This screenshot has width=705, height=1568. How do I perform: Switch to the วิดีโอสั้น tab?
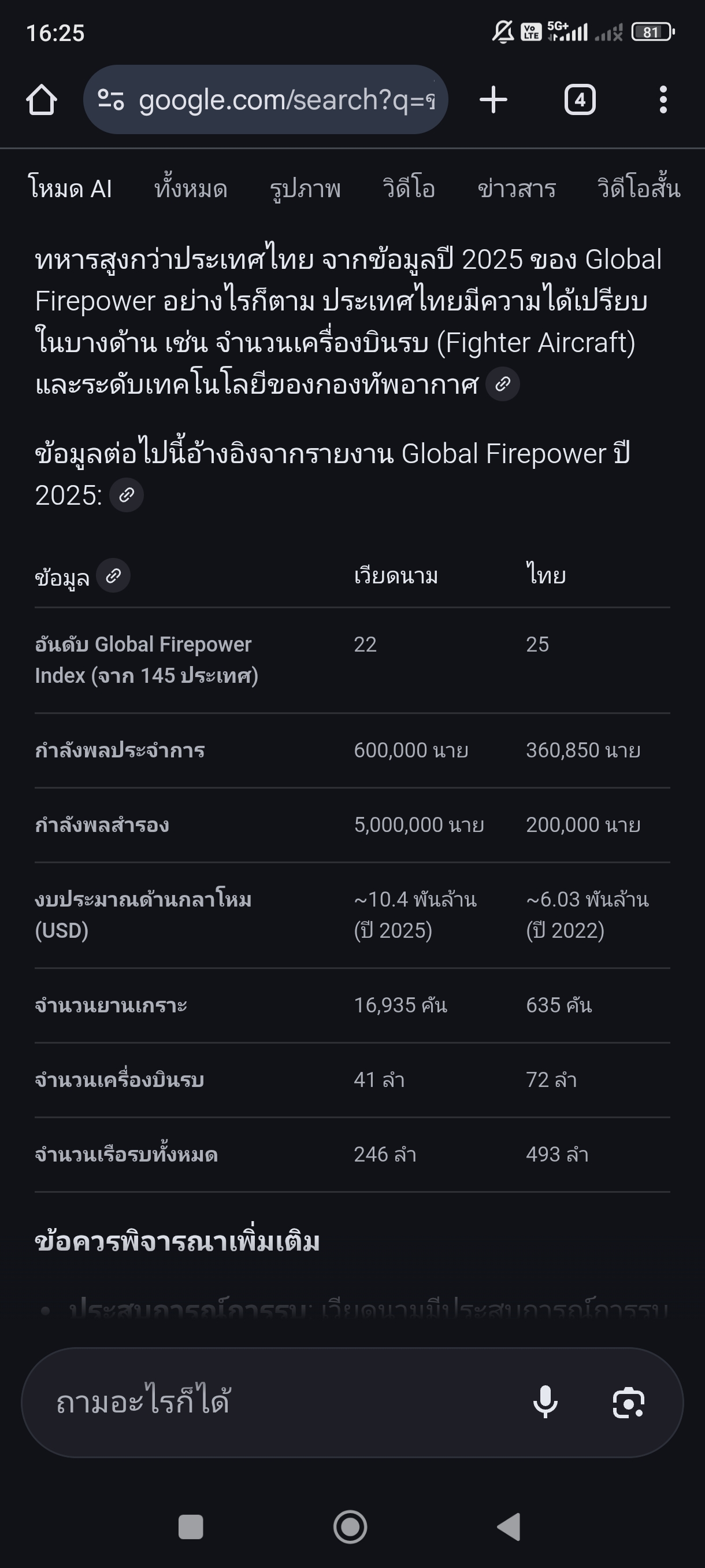[639, 188]
